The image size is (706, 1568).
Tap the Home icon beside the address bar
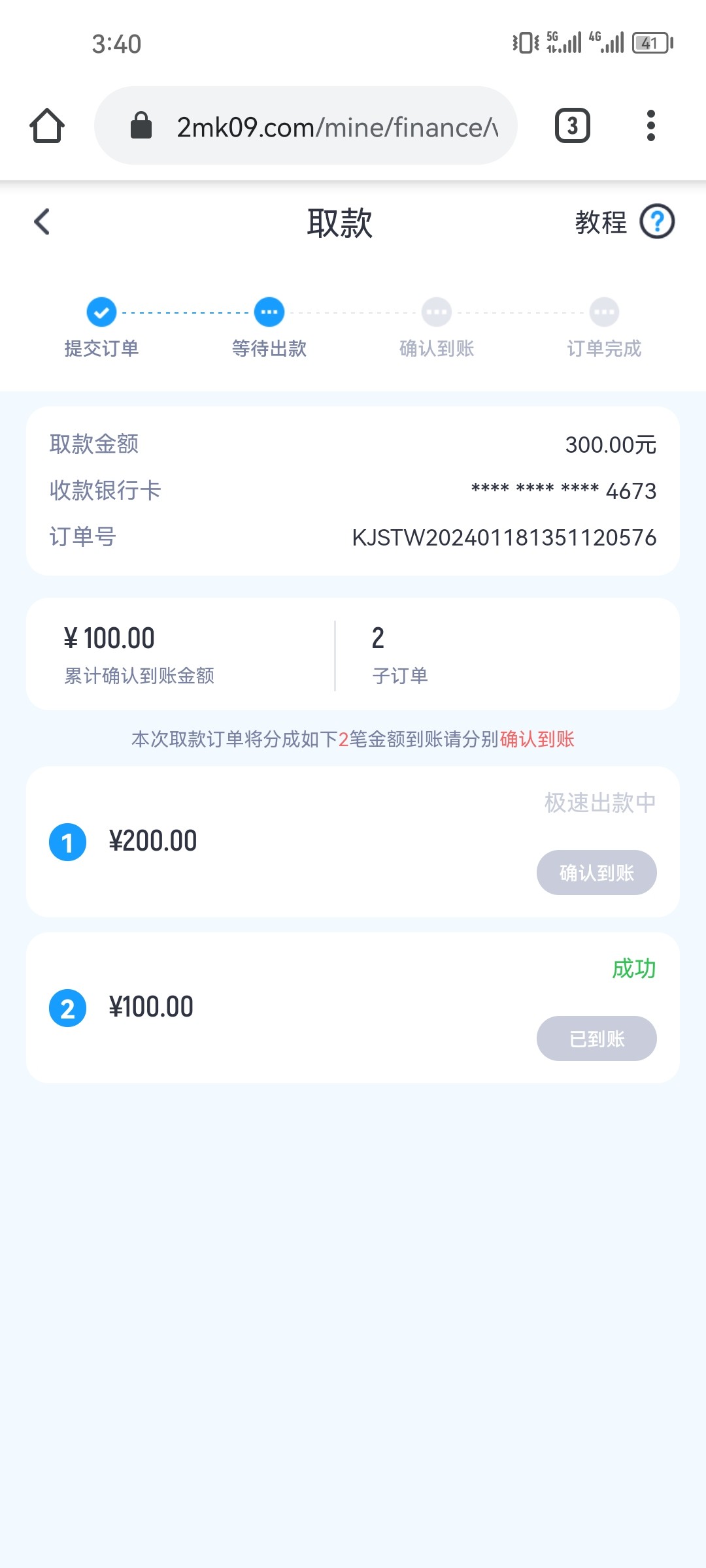point(46,125)
